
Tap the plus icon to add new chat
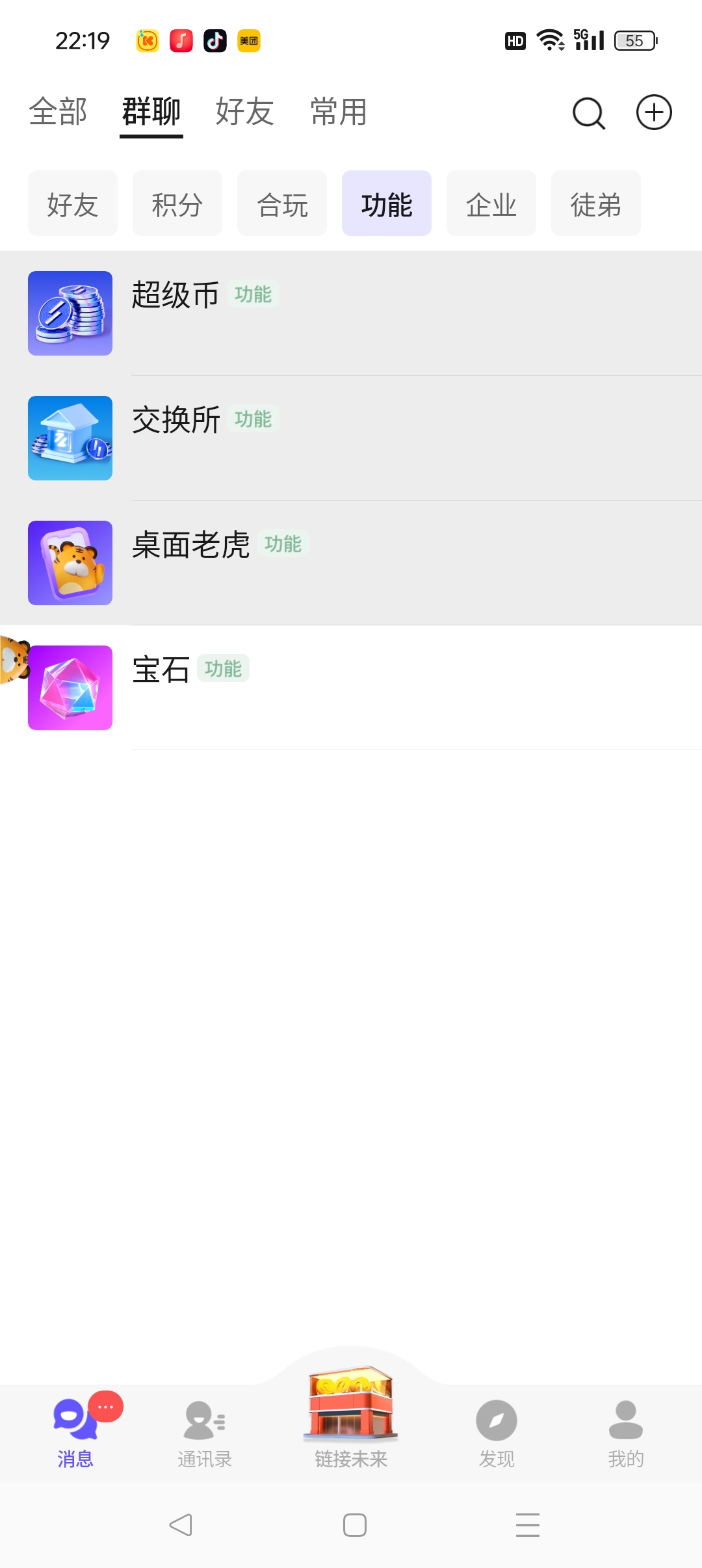pos(654,112)
